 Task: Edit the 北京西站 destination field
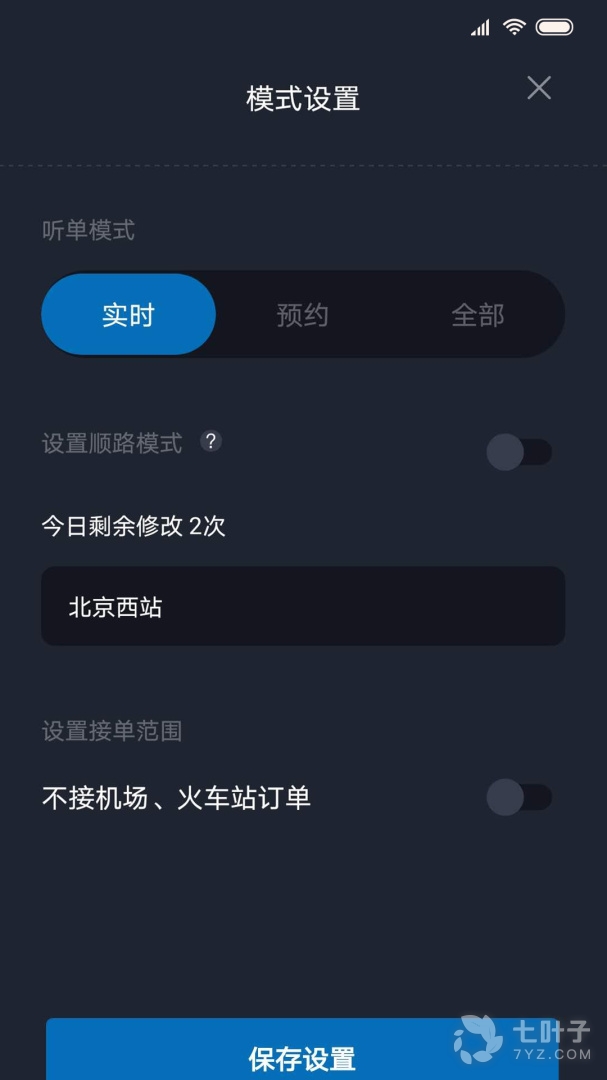coord(302,606)
